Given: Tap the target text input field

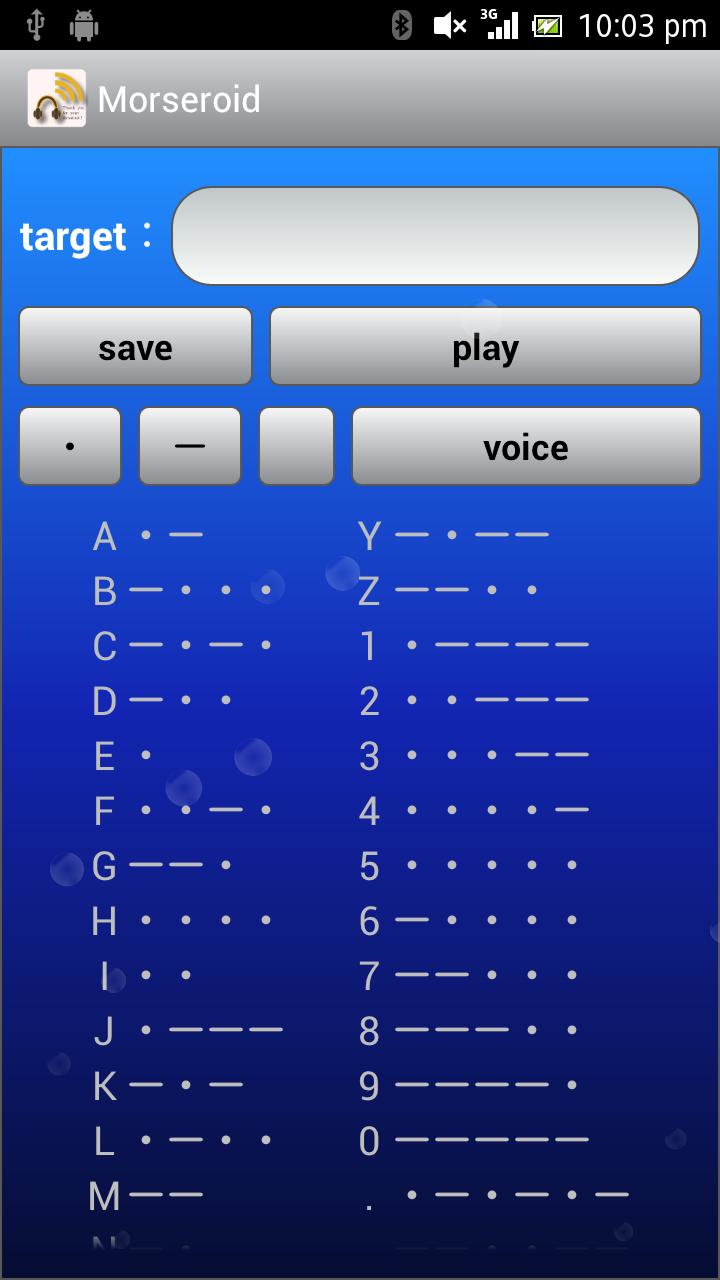Looking at the screenshot, I should tap(435, 236).
